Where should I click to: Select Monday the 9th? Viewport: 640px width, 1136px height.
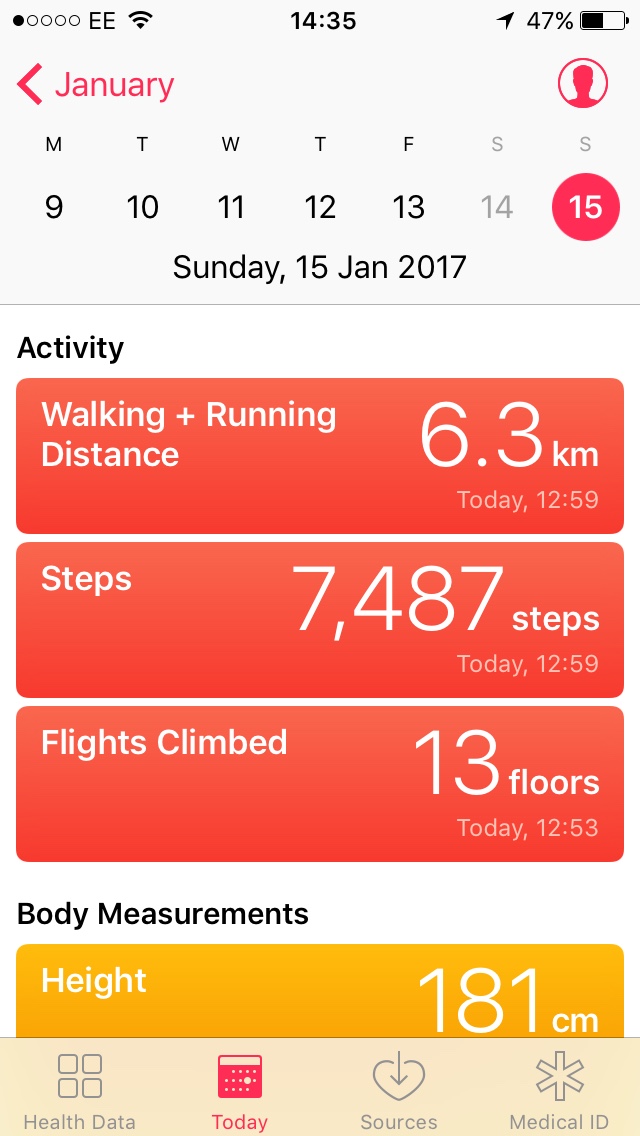(54, 207)
